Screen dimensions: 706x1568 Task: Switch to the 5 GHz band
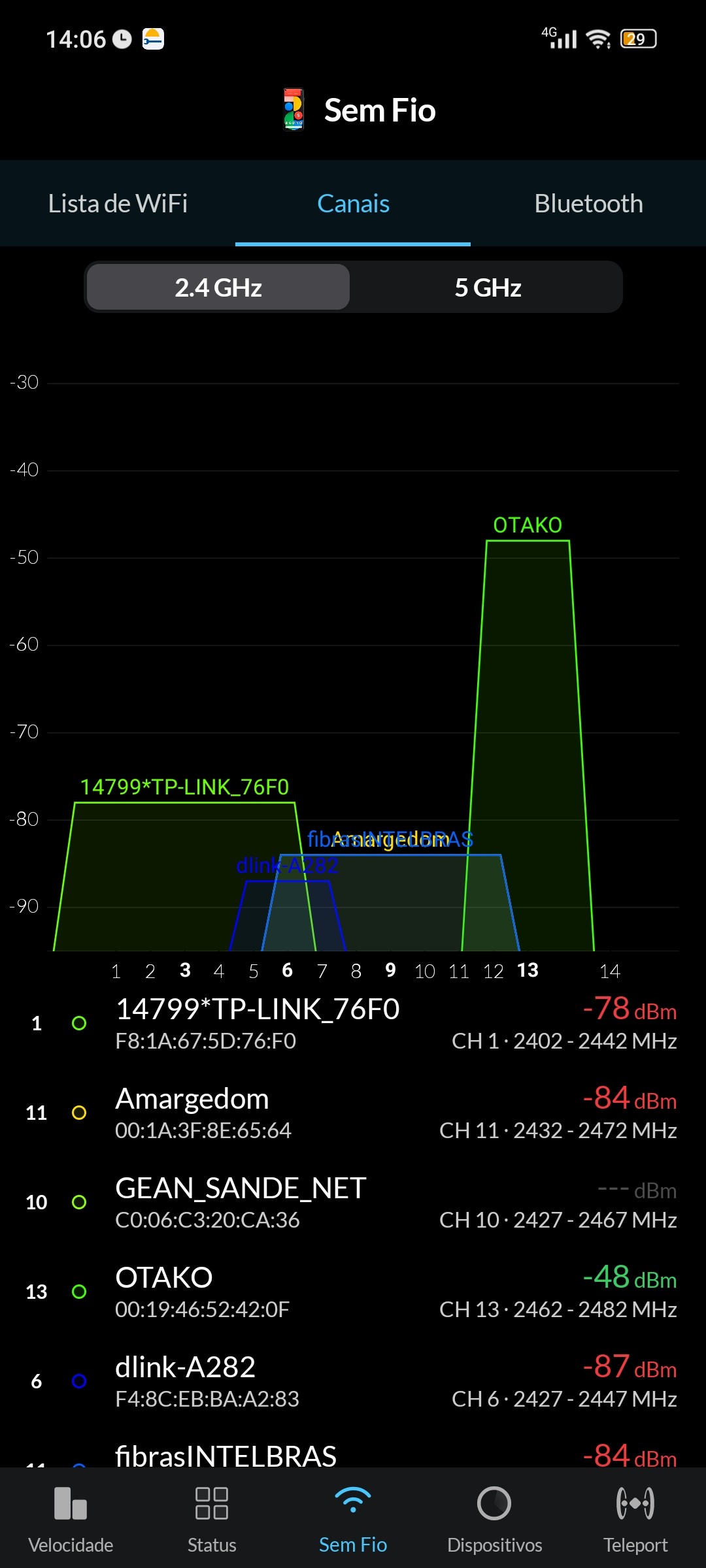(x=488, y=287)
